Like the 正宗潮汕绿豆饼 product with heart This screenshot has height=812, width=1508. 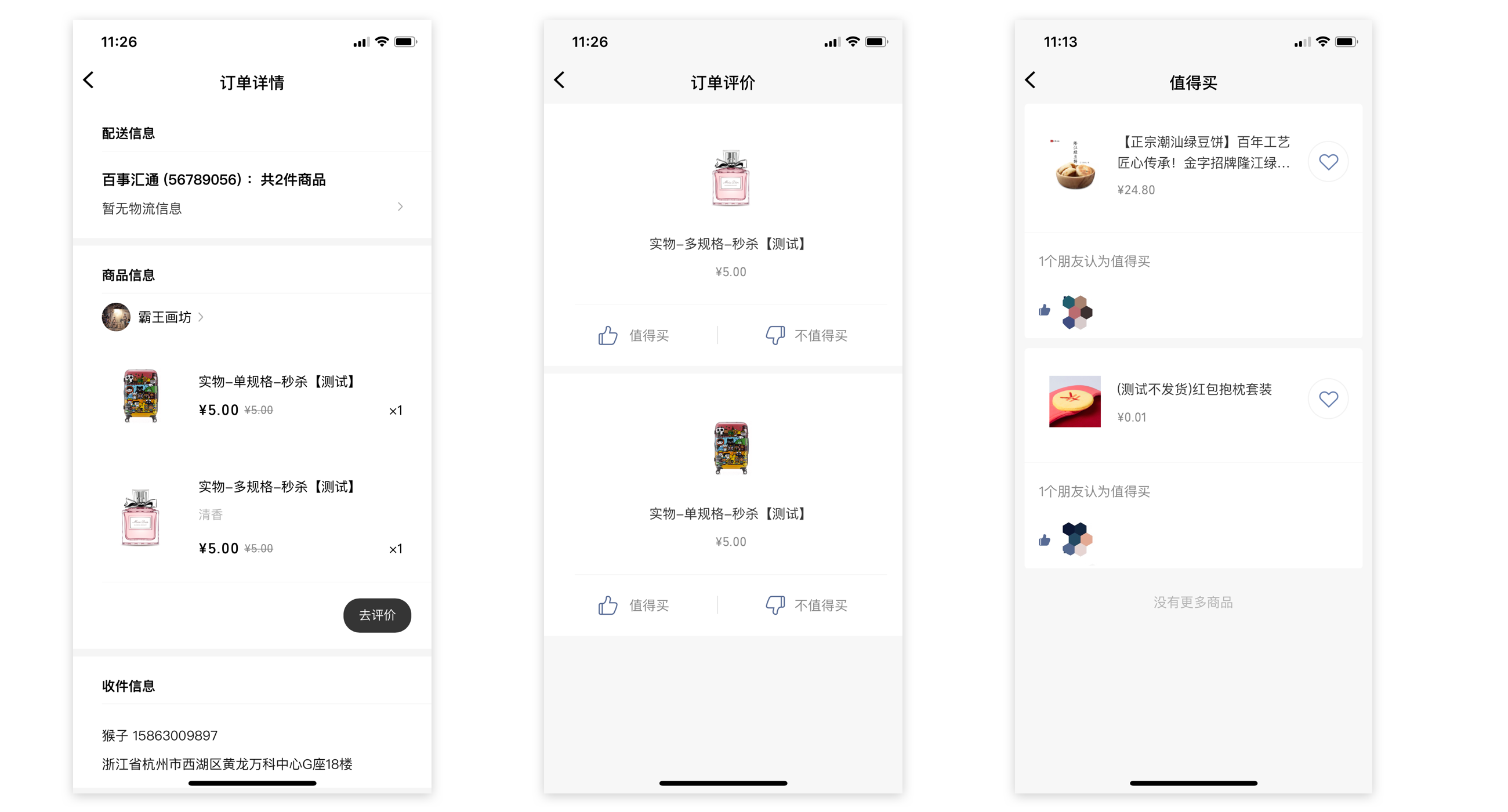1328,162
